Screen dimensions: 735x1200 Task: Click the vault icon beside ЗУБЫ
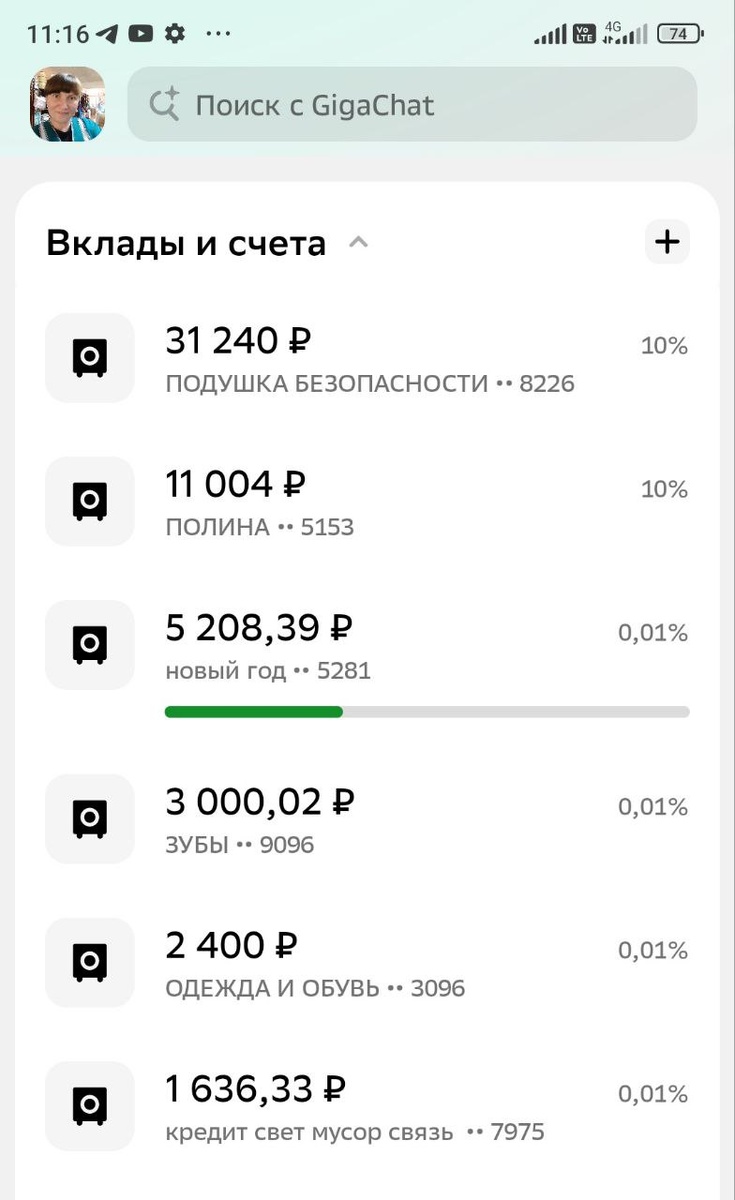point(89,819)
